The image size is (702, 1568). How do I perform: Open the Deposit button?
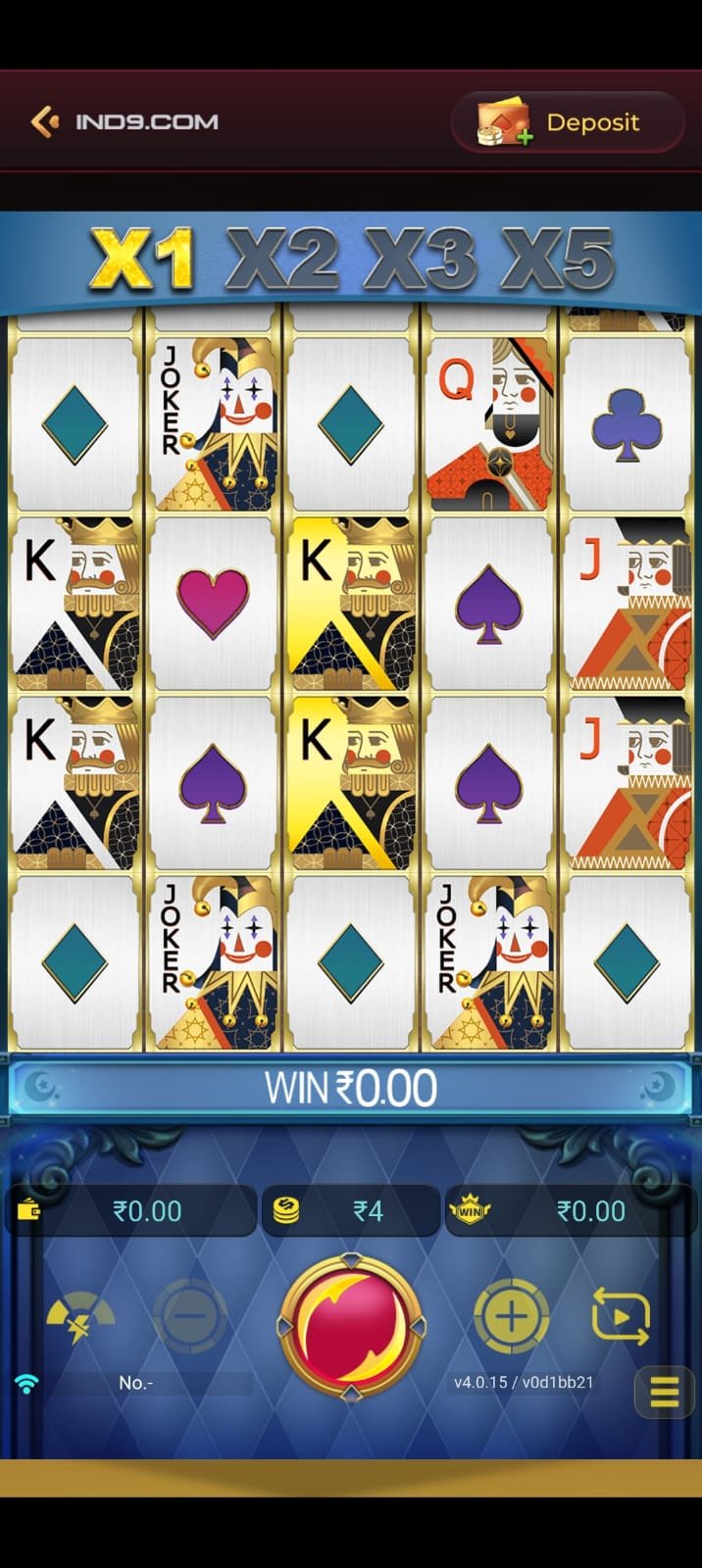(x=566, y=123)
